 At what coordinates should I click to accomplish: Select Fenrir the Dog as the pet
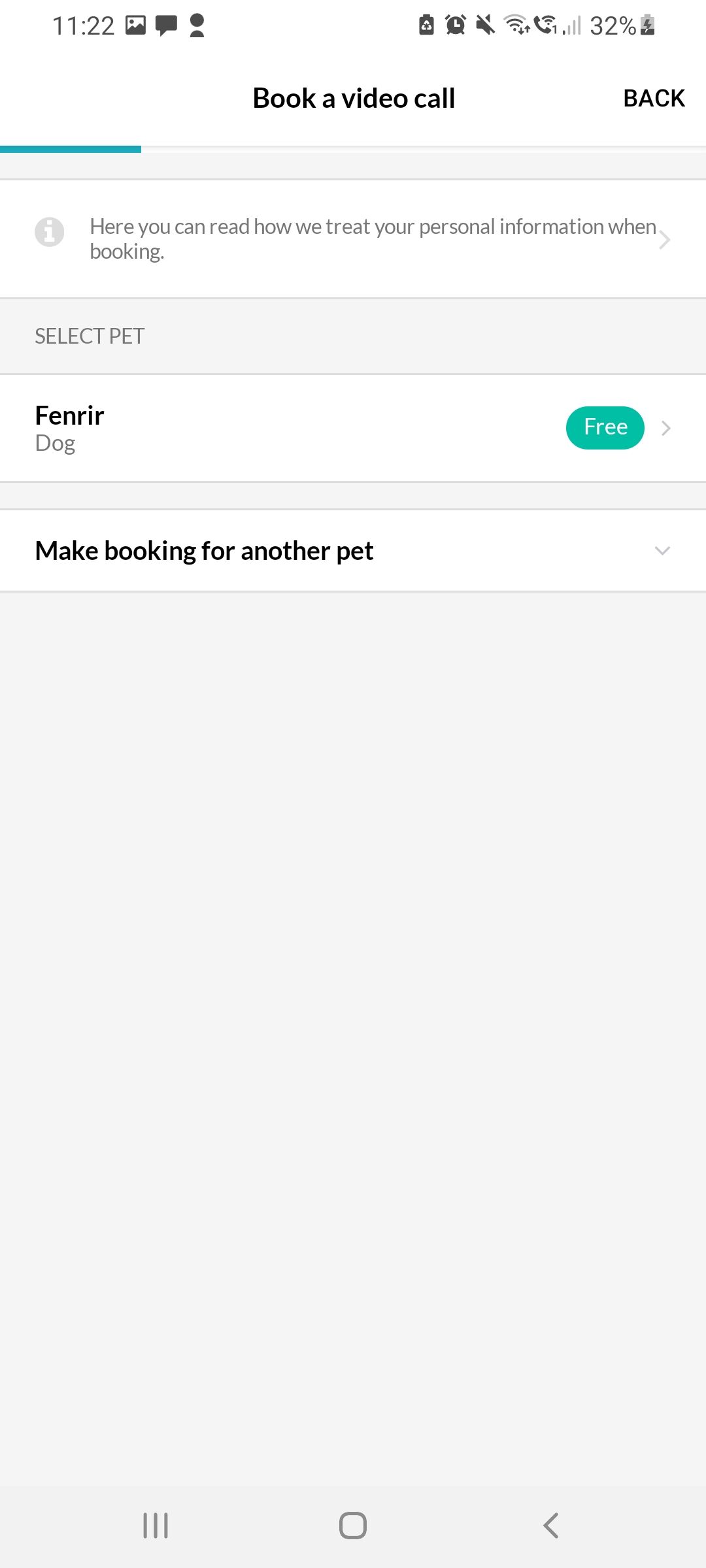261,427
